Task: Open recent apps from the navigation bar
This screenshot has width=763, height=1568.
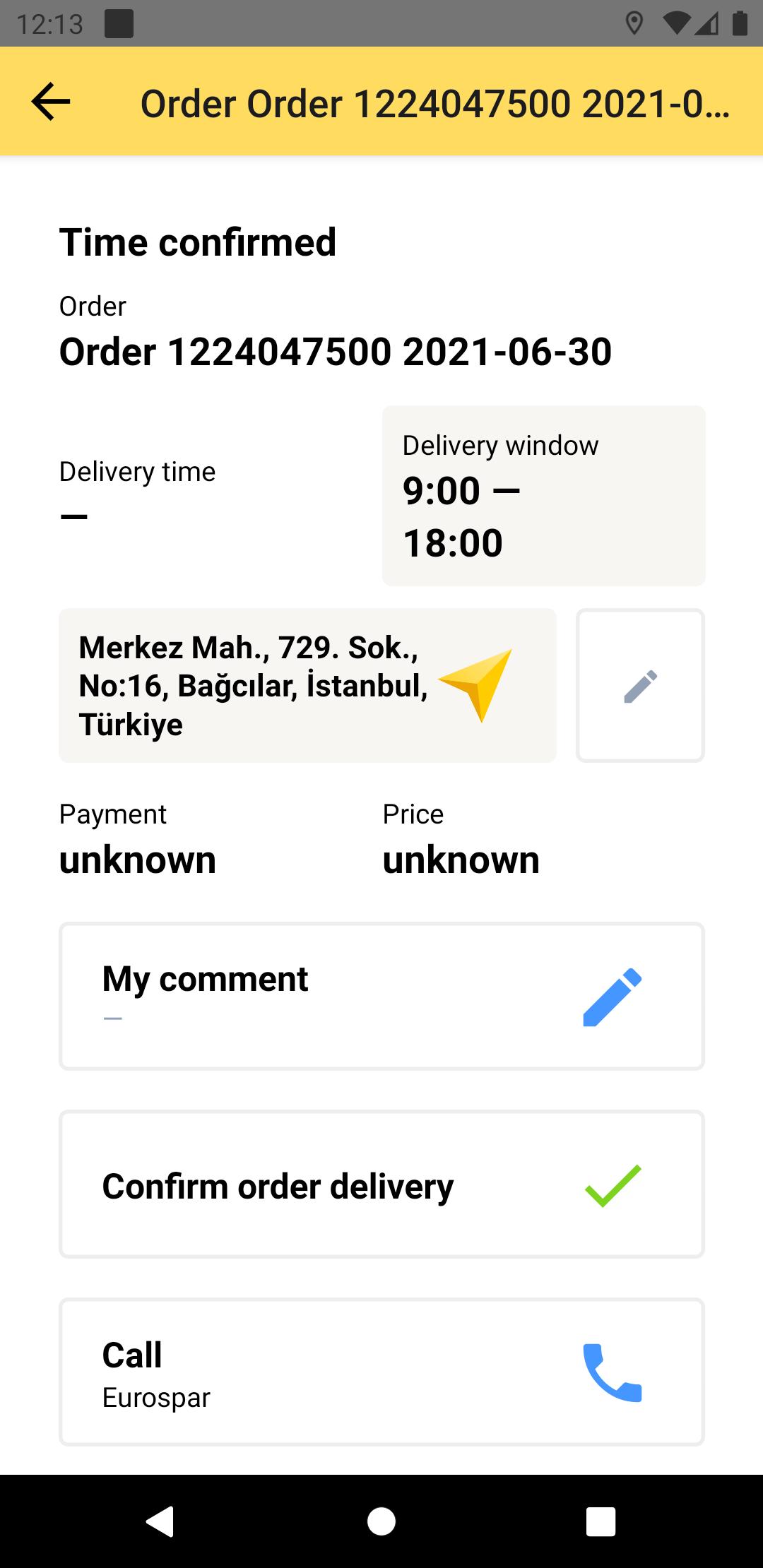Action: [601, 1521]
